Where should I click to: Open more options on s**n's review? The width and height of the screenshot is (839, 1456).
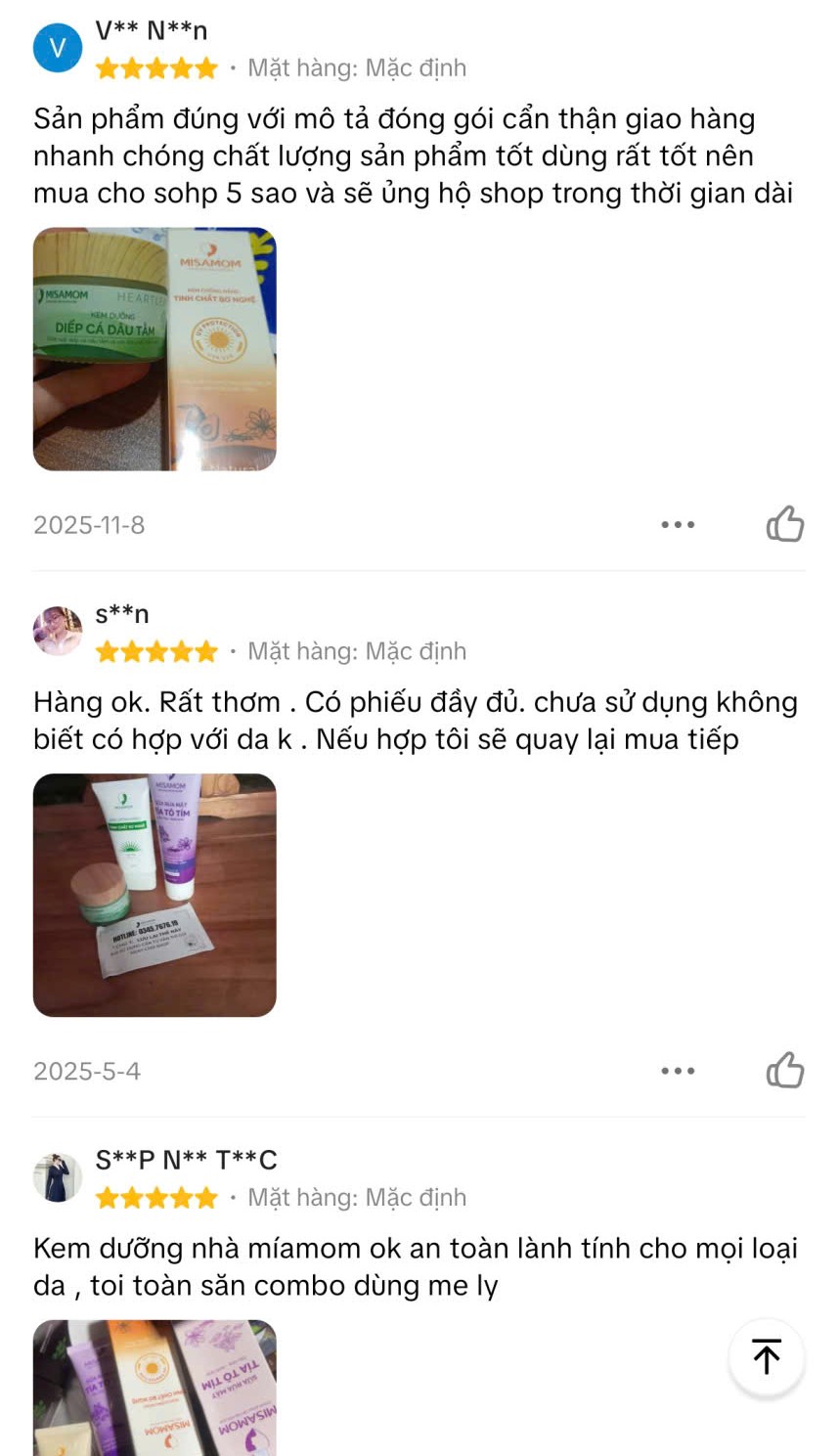678,1071
